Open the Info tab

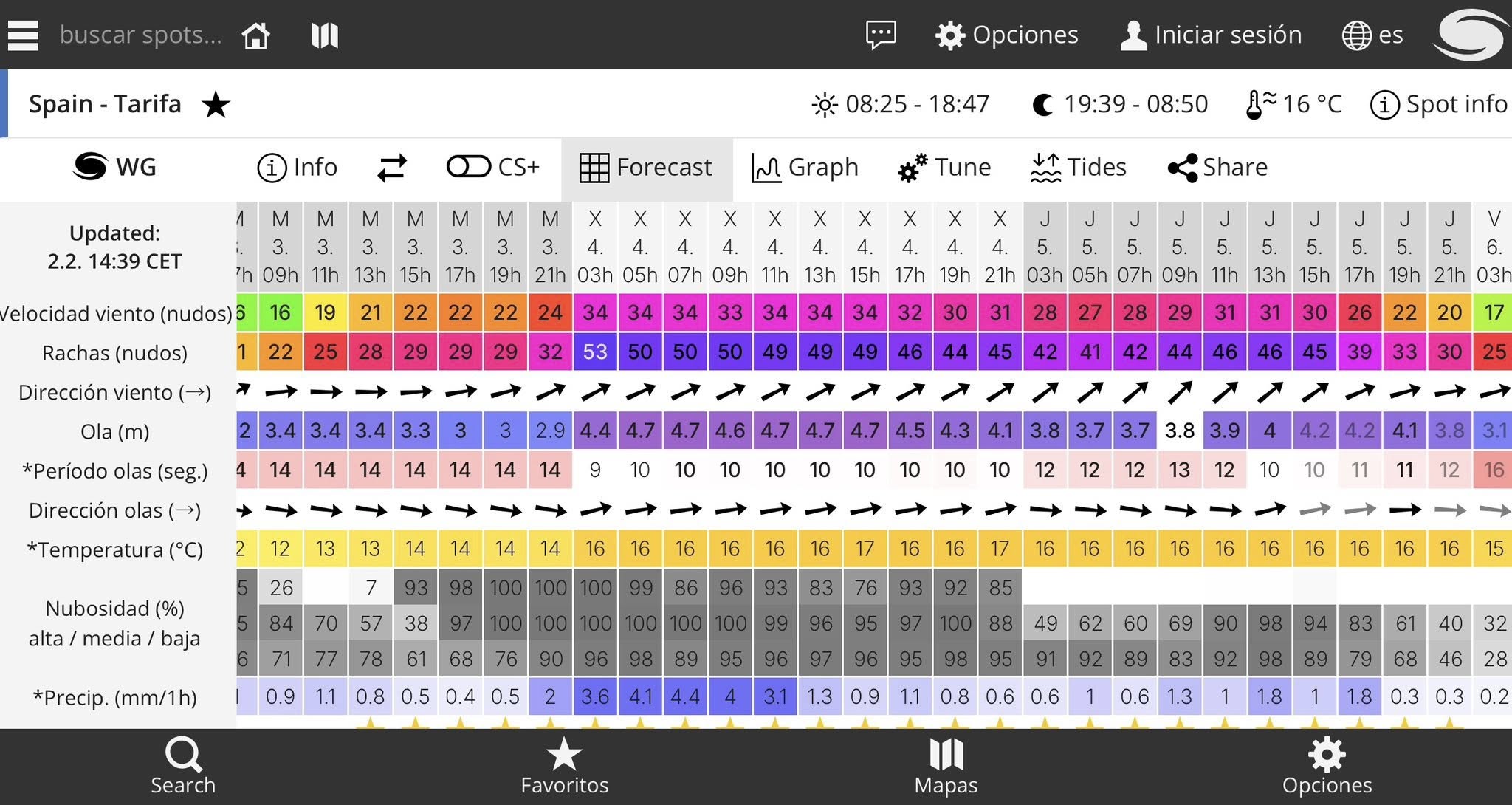click(297, 168)
